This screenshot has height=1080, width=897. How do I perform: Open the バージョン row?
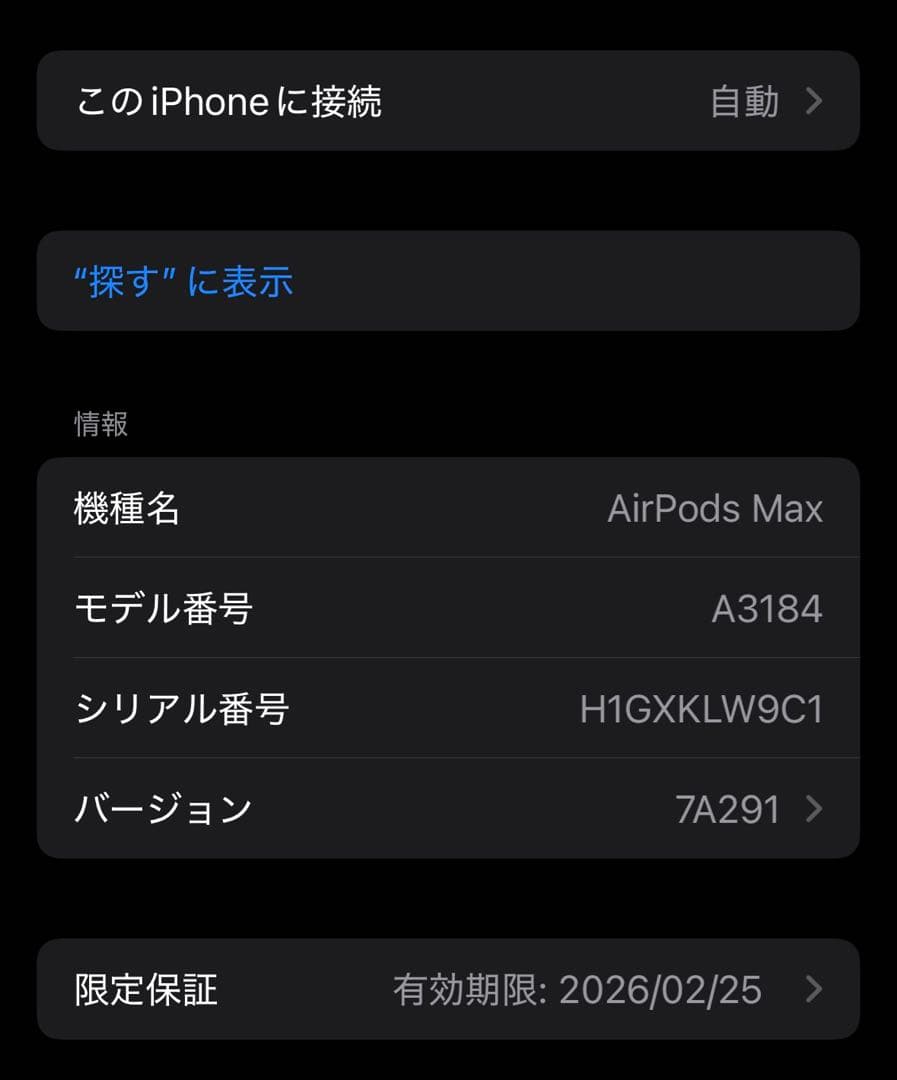pos(448,809)
